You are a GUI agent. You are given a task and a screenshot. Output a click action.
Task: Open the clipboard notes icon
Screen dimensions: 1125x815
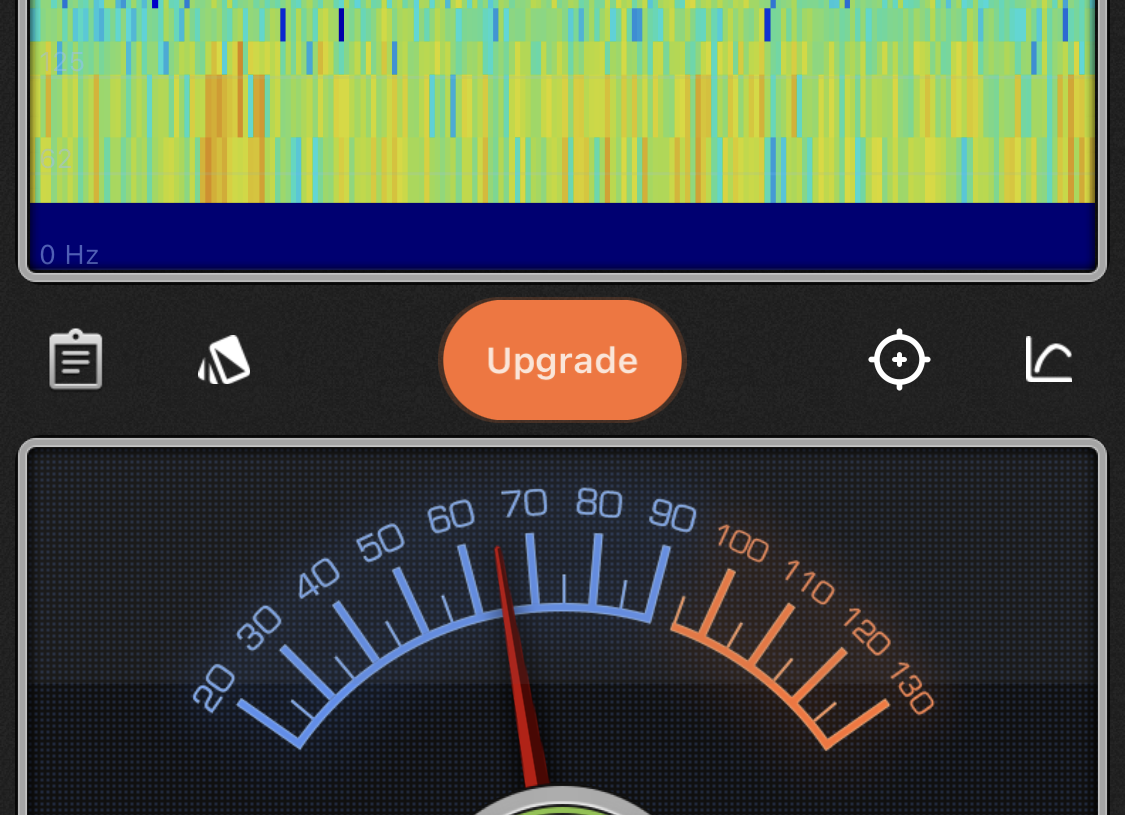click(76, 360)
